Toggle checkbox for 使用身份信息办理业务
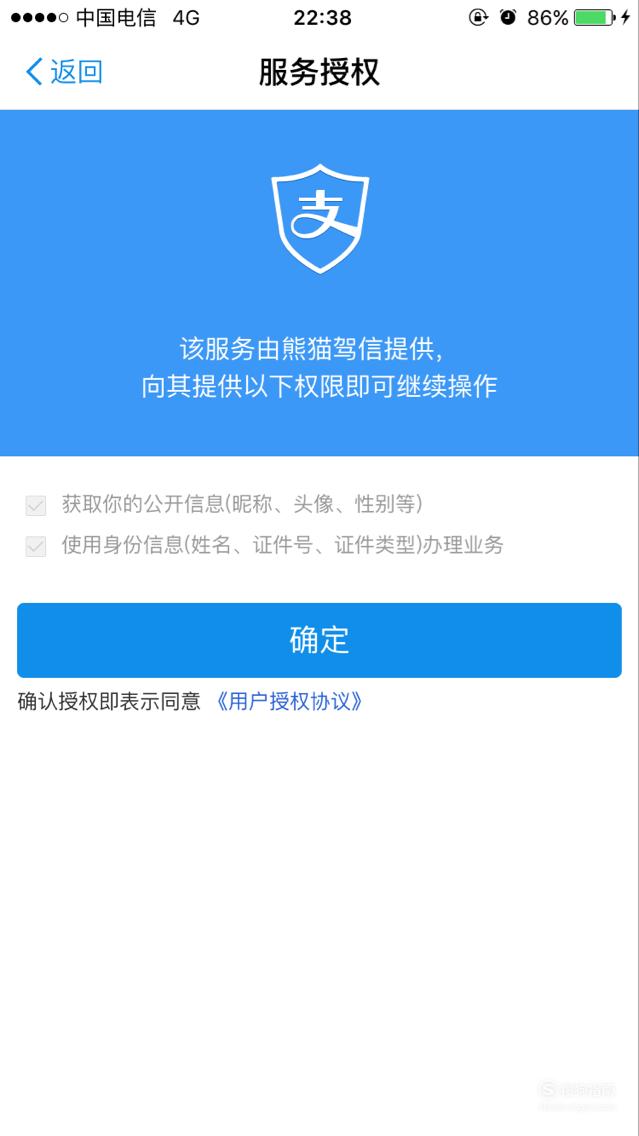The width and height of the screenshot is (639, 1136). coord(36,546)
